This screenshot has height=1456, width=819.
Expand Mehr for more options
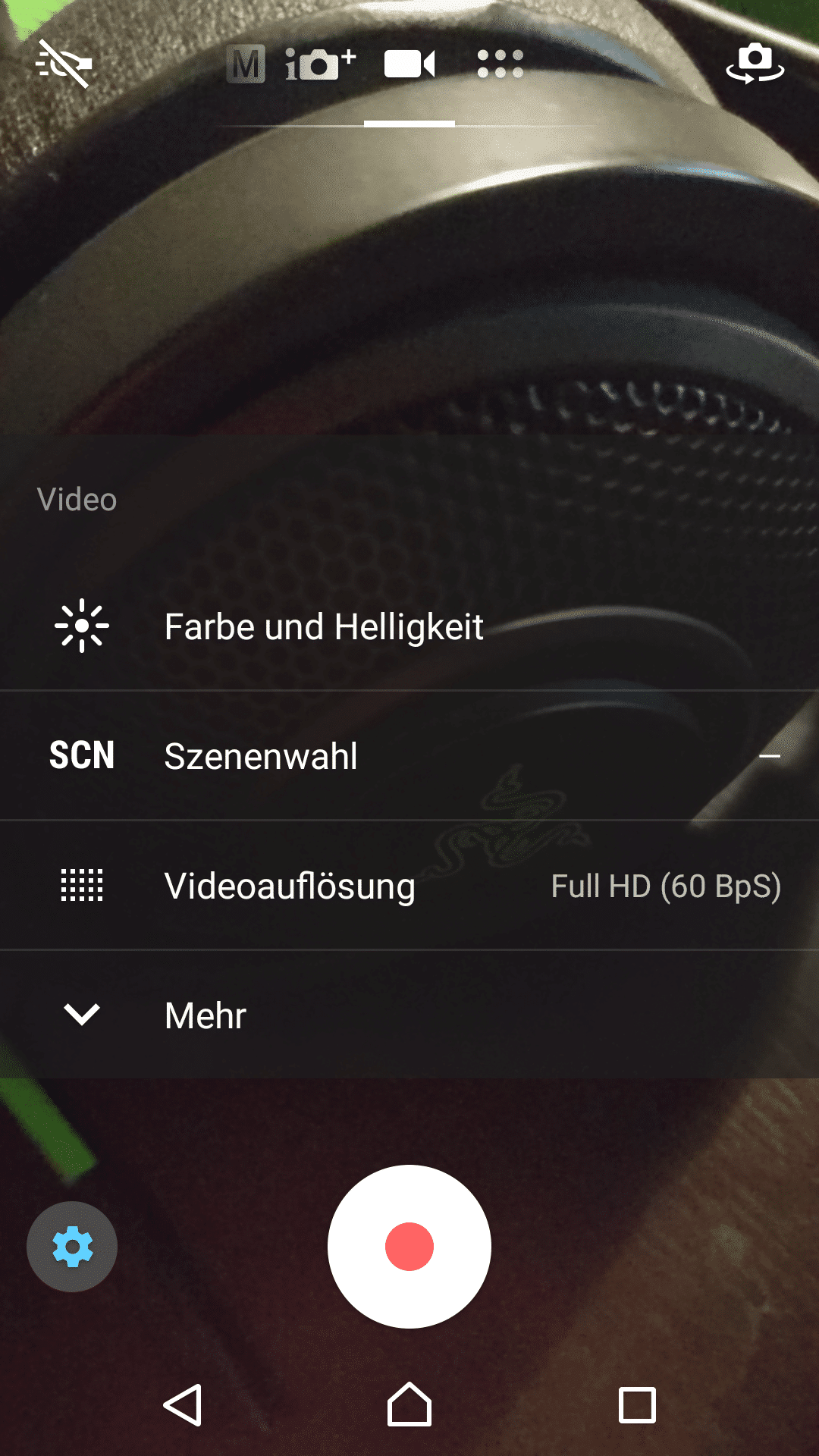click(409, 1015)
